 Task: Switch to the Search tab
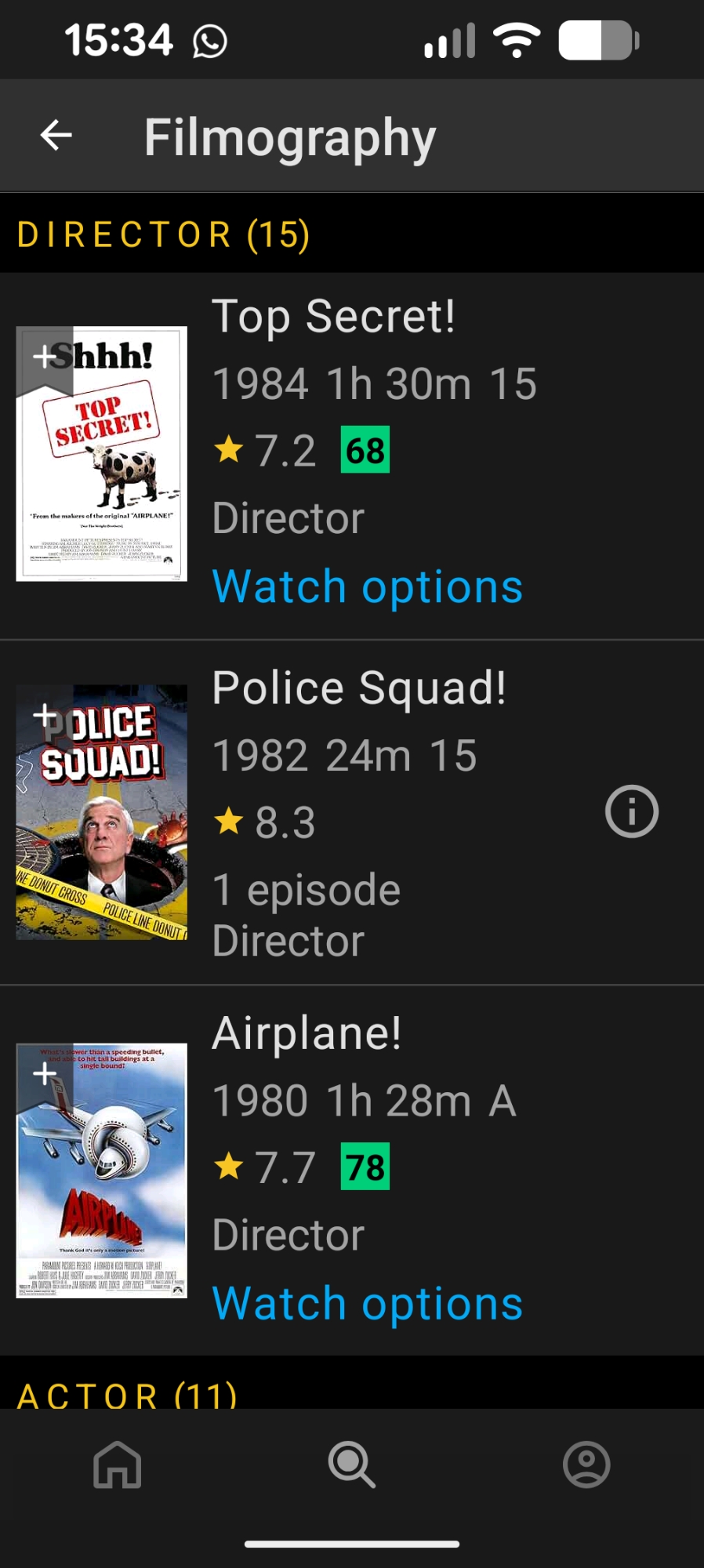[352, 1465]
